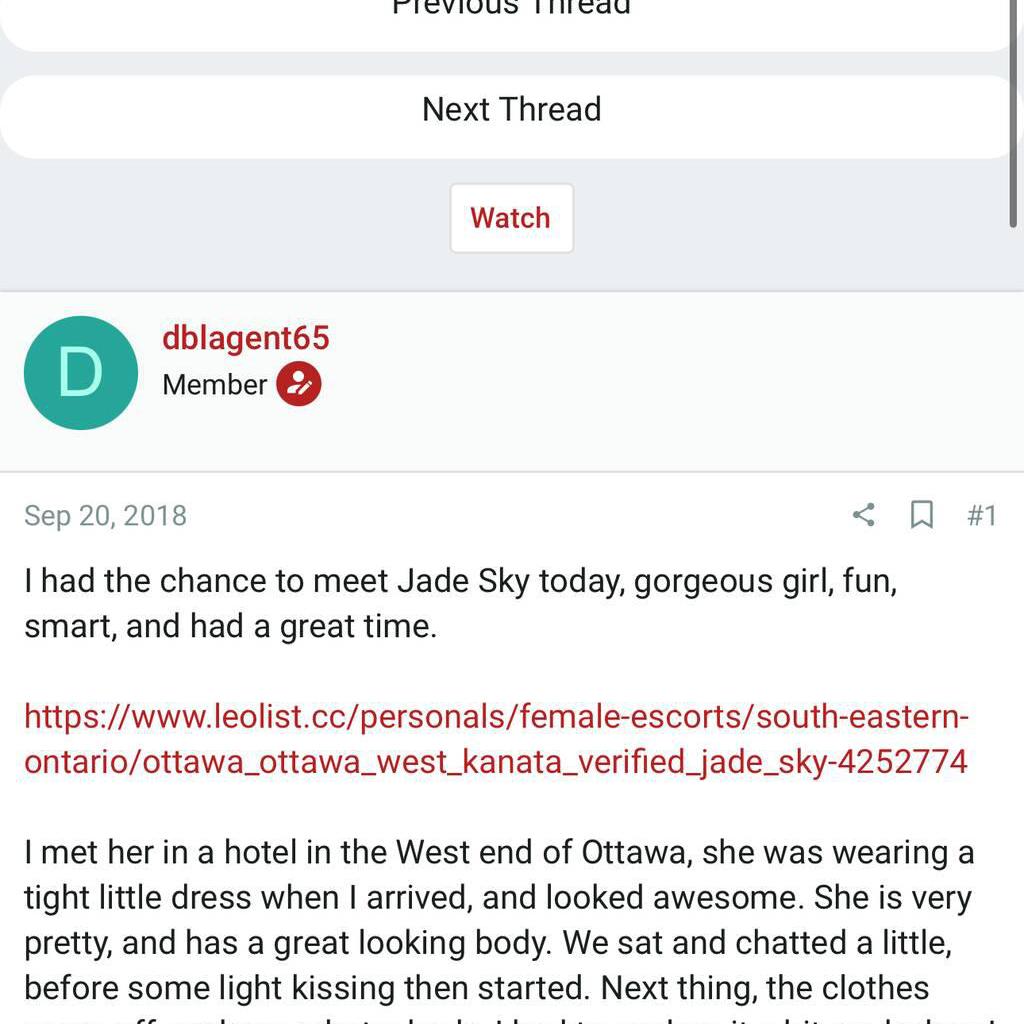Image resolution: width=1024 pixels, height=1024 pixels.
Task: Watch this thread
Action: click(511, 218)
